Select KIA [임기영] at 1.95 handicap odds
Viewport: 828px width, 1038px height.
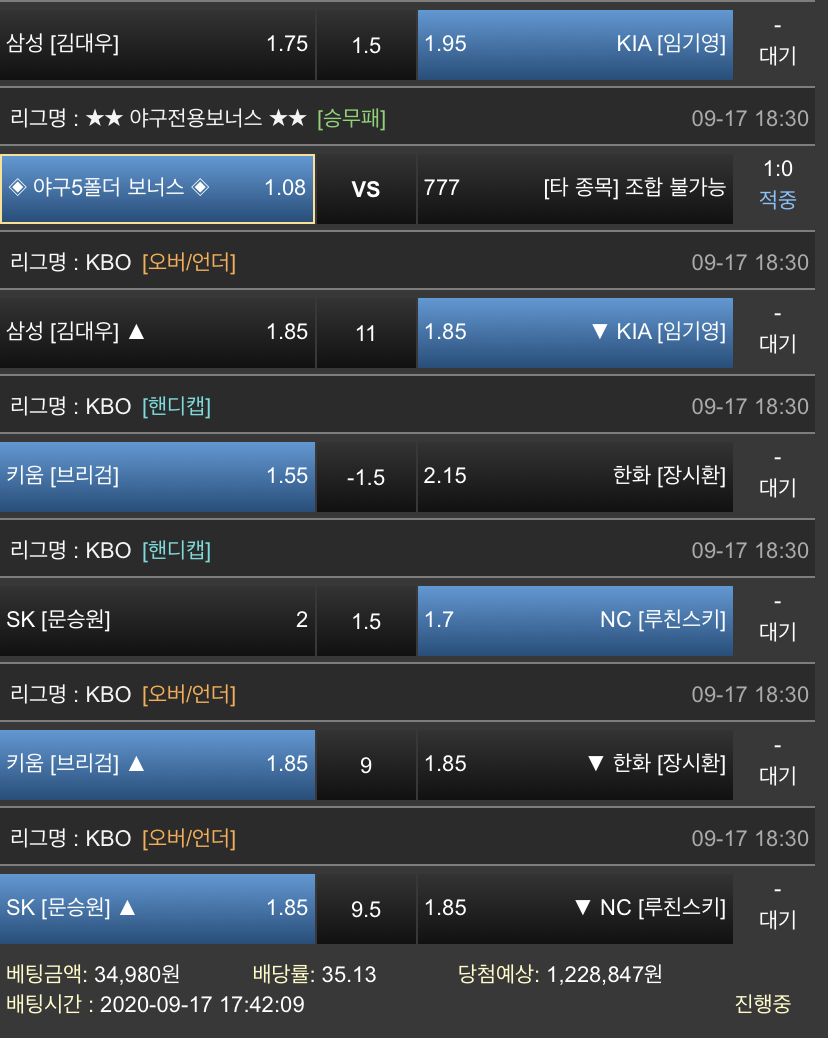click(x=575, y=45)
